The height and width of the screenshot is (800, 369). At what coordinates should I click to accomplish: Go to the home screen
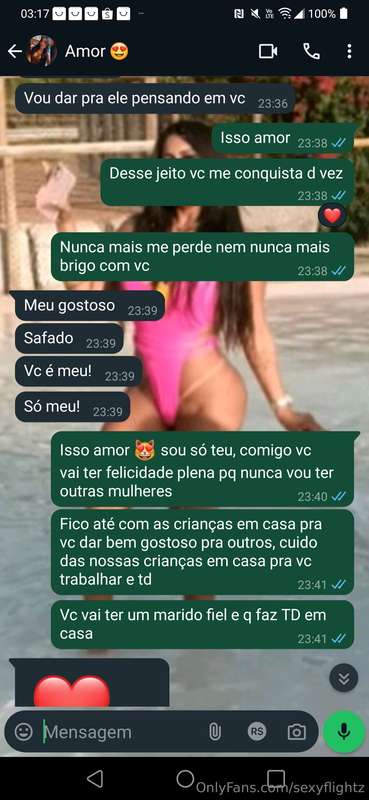point(185,779)
